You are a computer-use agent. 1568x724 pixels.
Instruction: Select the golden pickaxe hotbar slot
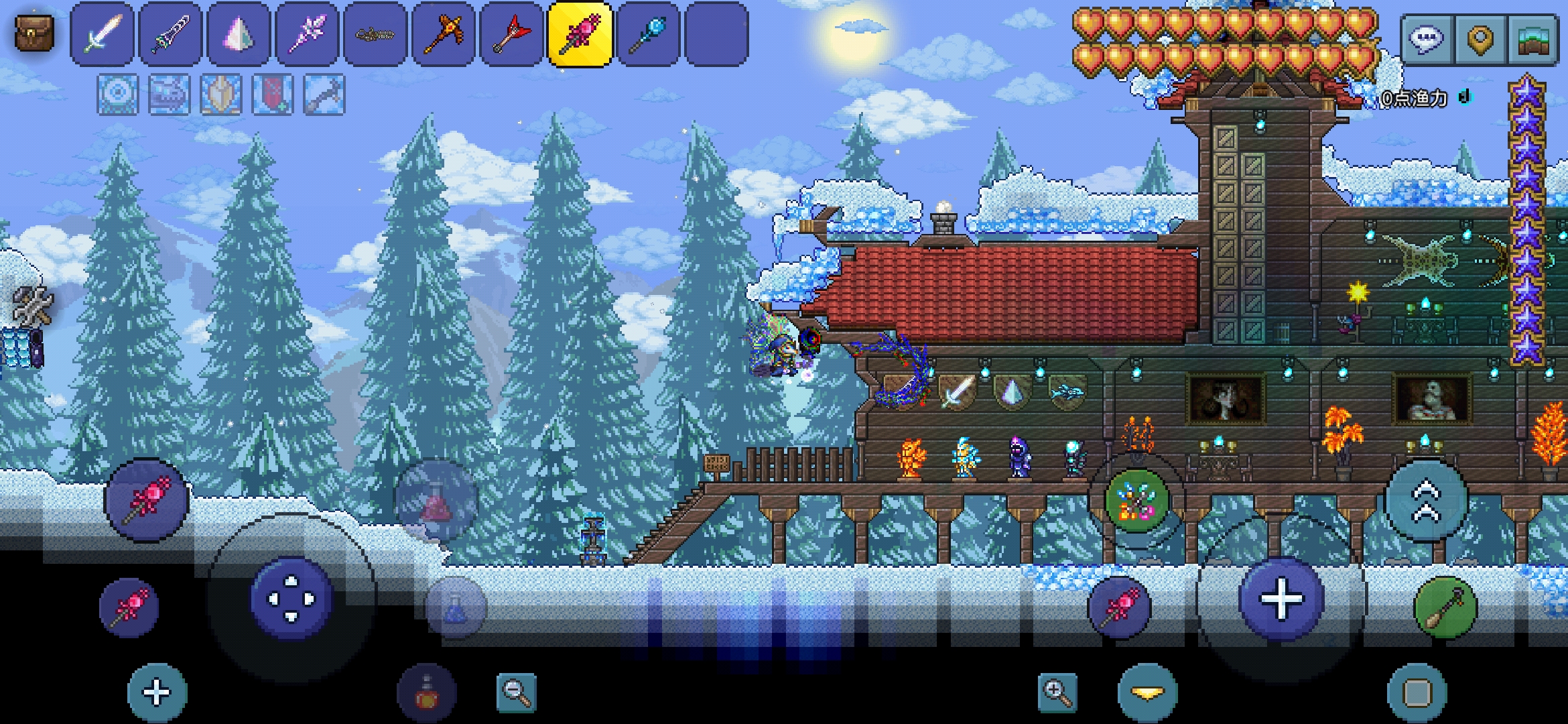coord(443,34)
